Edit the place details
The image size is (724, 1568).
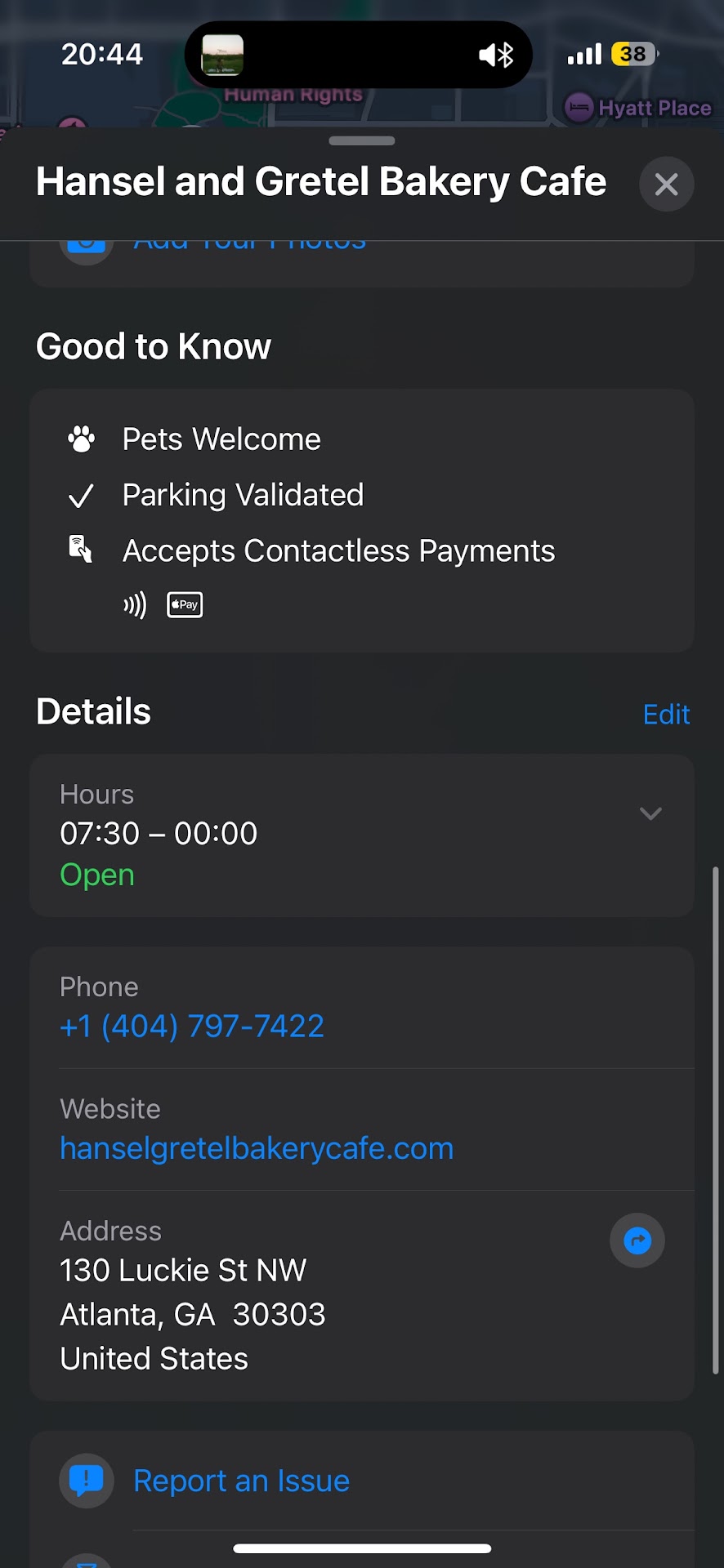click(x=666, y=715)
